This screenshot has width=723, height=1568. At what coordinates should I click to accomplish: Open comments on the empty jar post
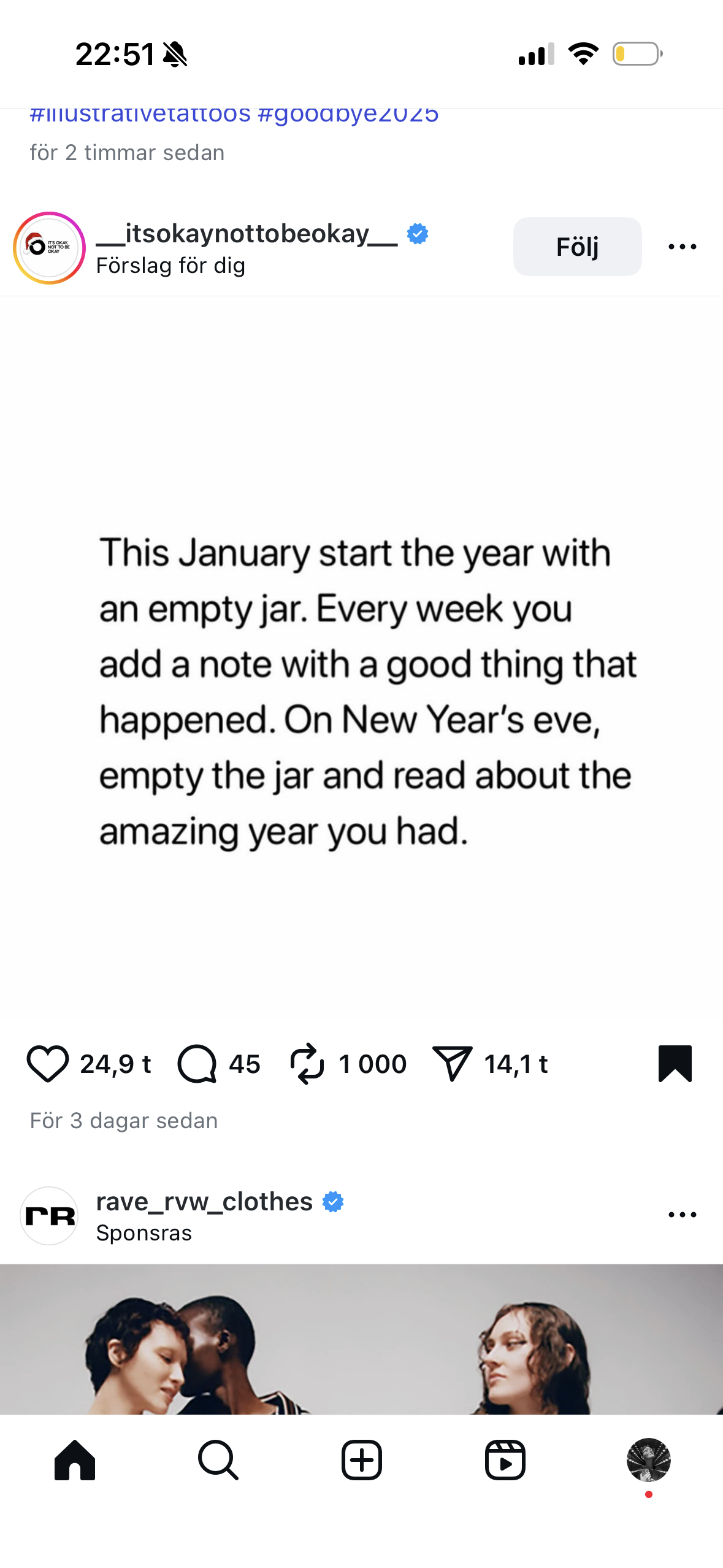click(x=197, y=1064)
